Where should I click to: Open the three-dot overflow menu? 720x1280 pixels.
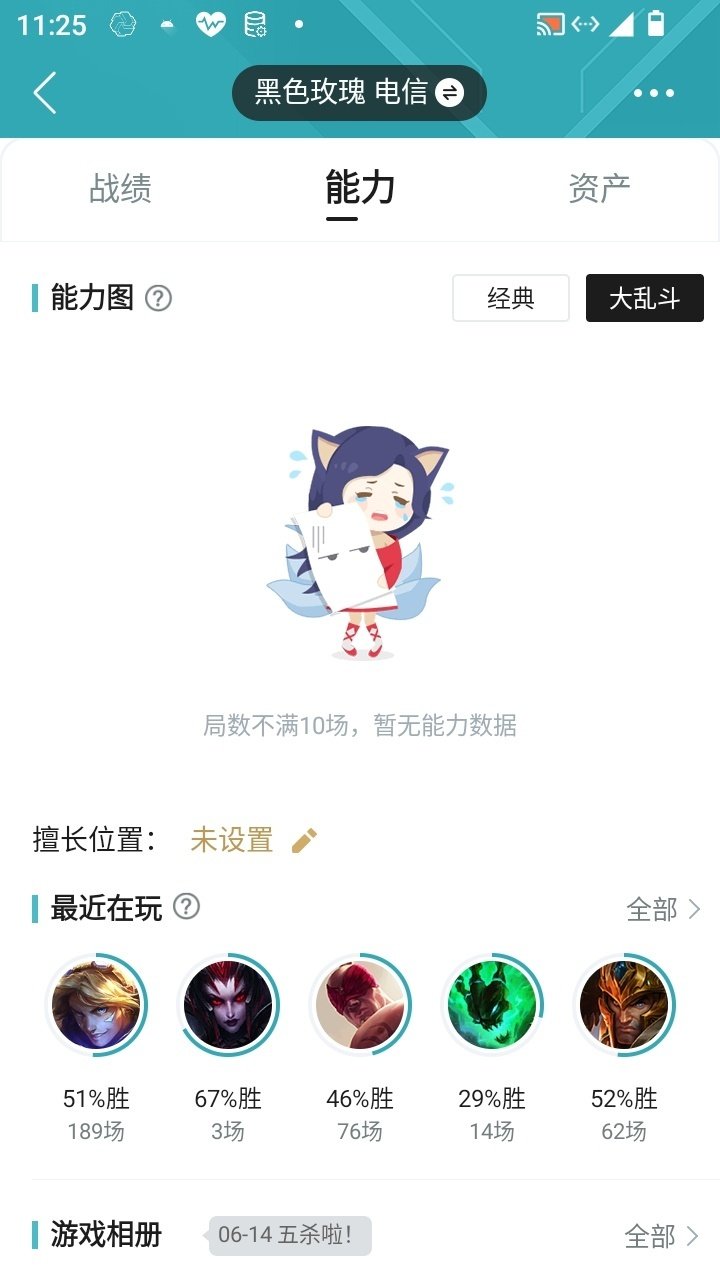[x=652, y=92]
